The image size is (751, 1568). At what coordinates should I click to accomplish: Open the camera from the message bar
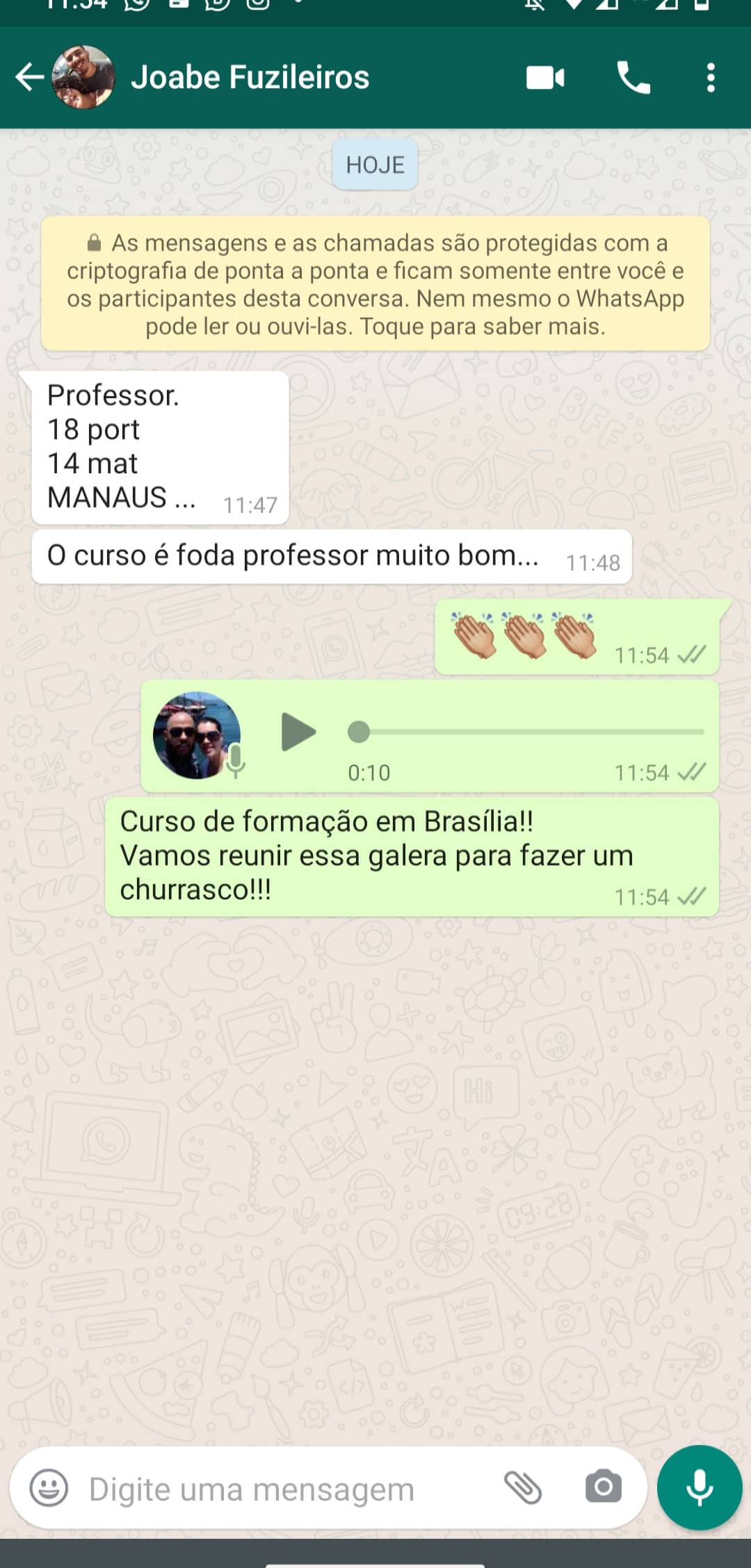(604, 1487)
